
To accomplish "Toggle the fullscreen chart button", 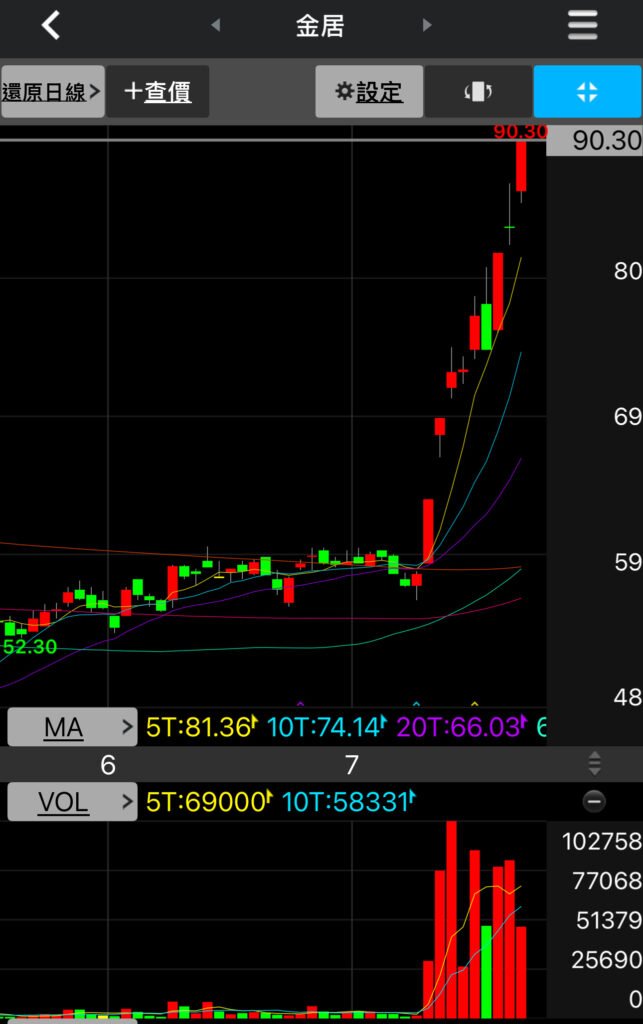I will click(x=587, y=92).
